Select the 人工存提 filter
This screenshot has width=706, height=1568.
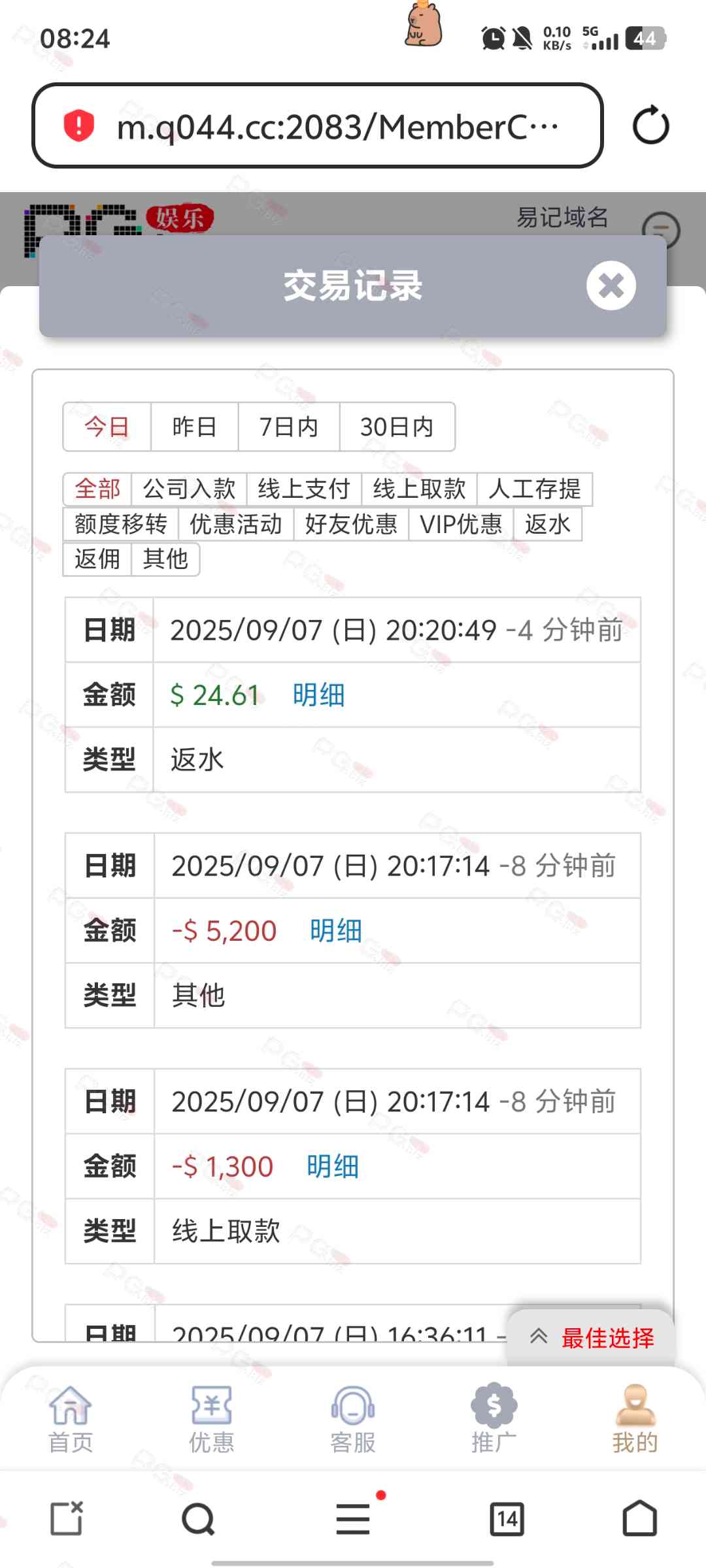[x=534, y=489]
